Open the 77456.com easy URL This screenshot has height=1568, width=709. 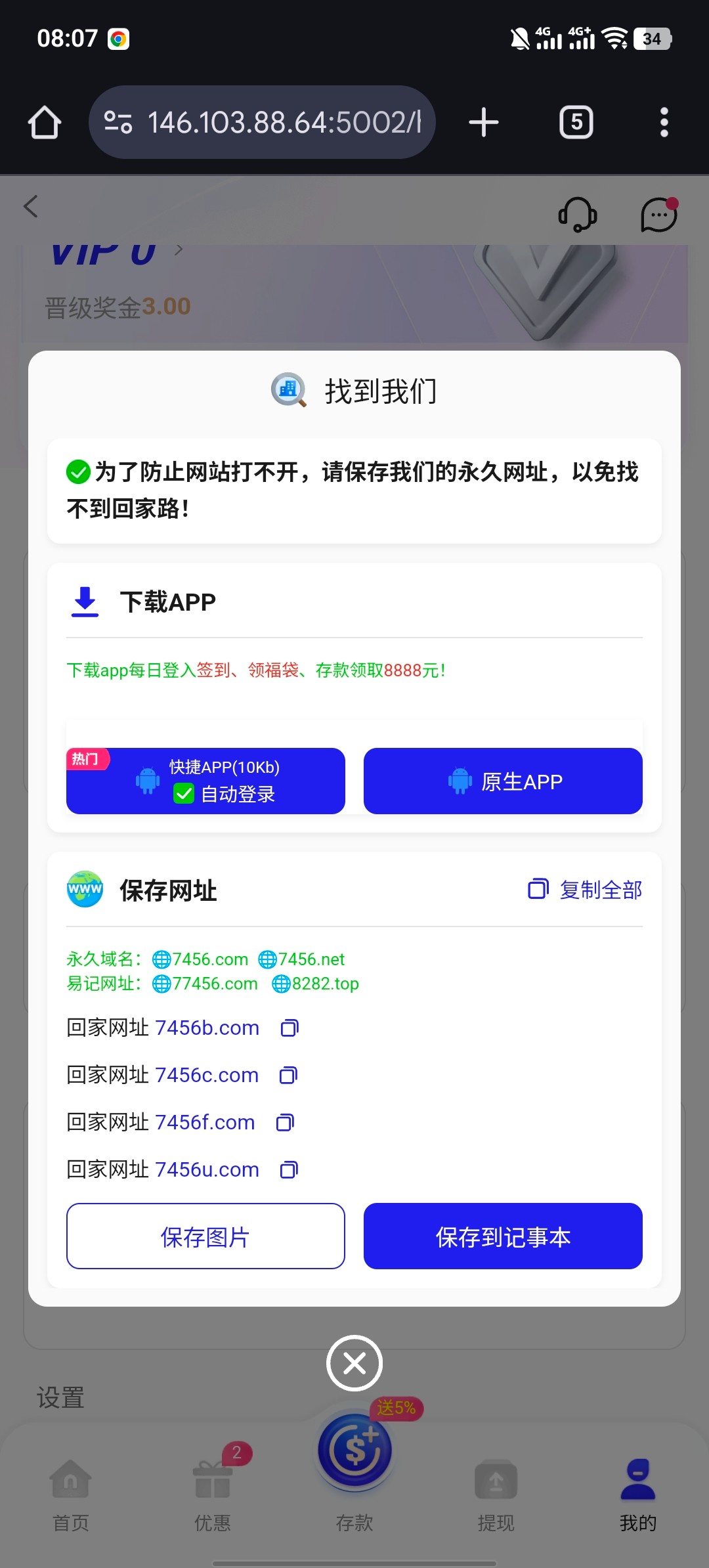[x=205, y=984]
